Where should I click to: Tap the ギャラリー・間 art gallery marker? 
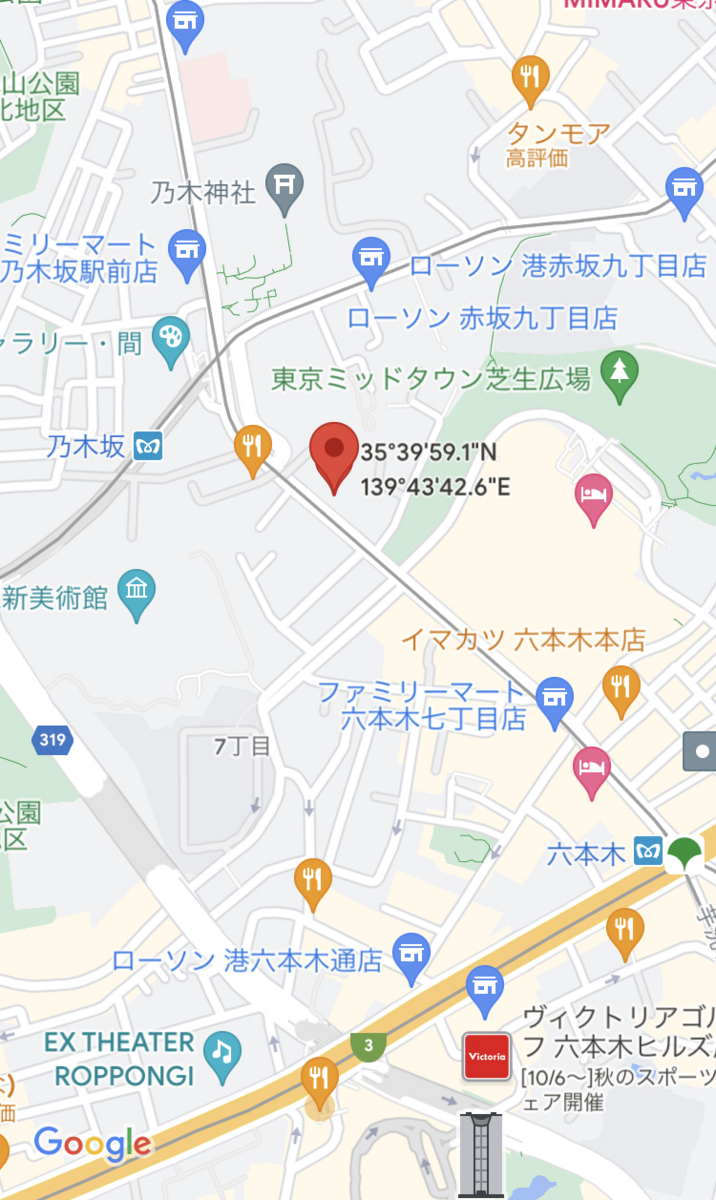170,342
